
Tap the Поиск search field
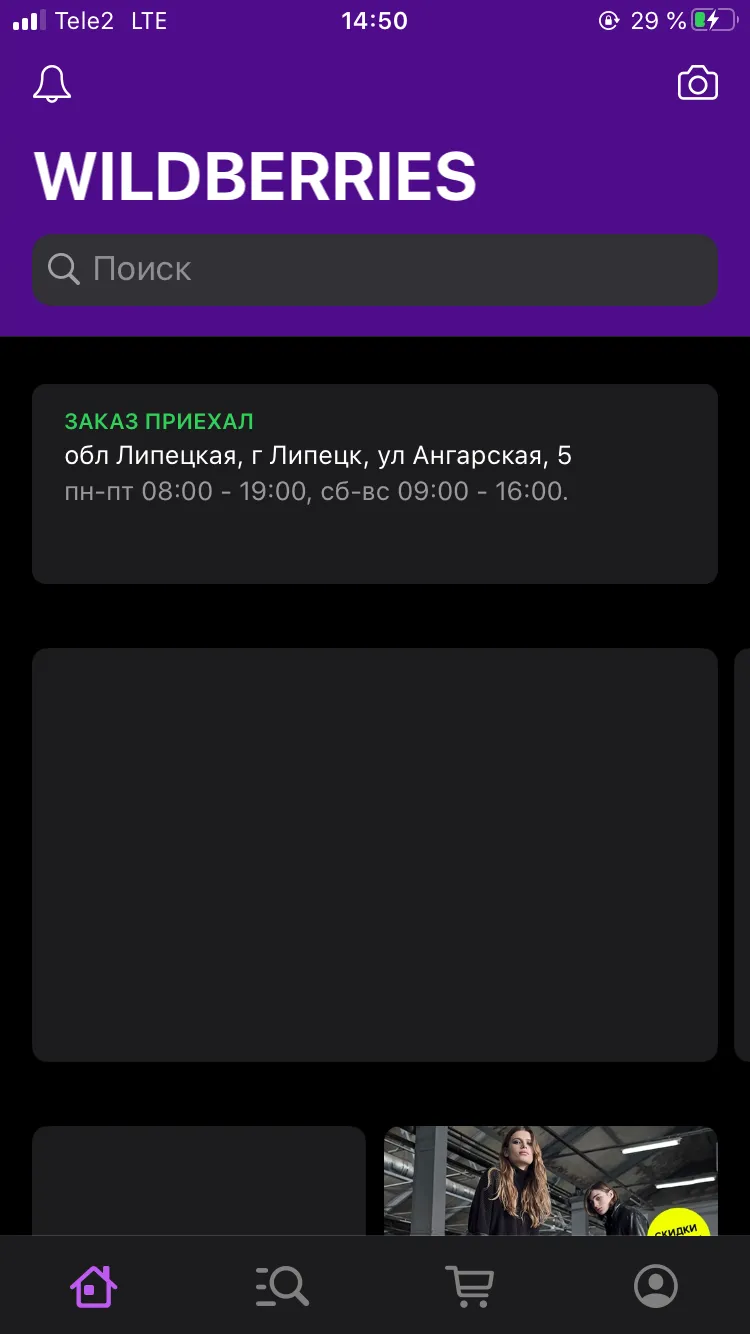click(x=375, y=269)
